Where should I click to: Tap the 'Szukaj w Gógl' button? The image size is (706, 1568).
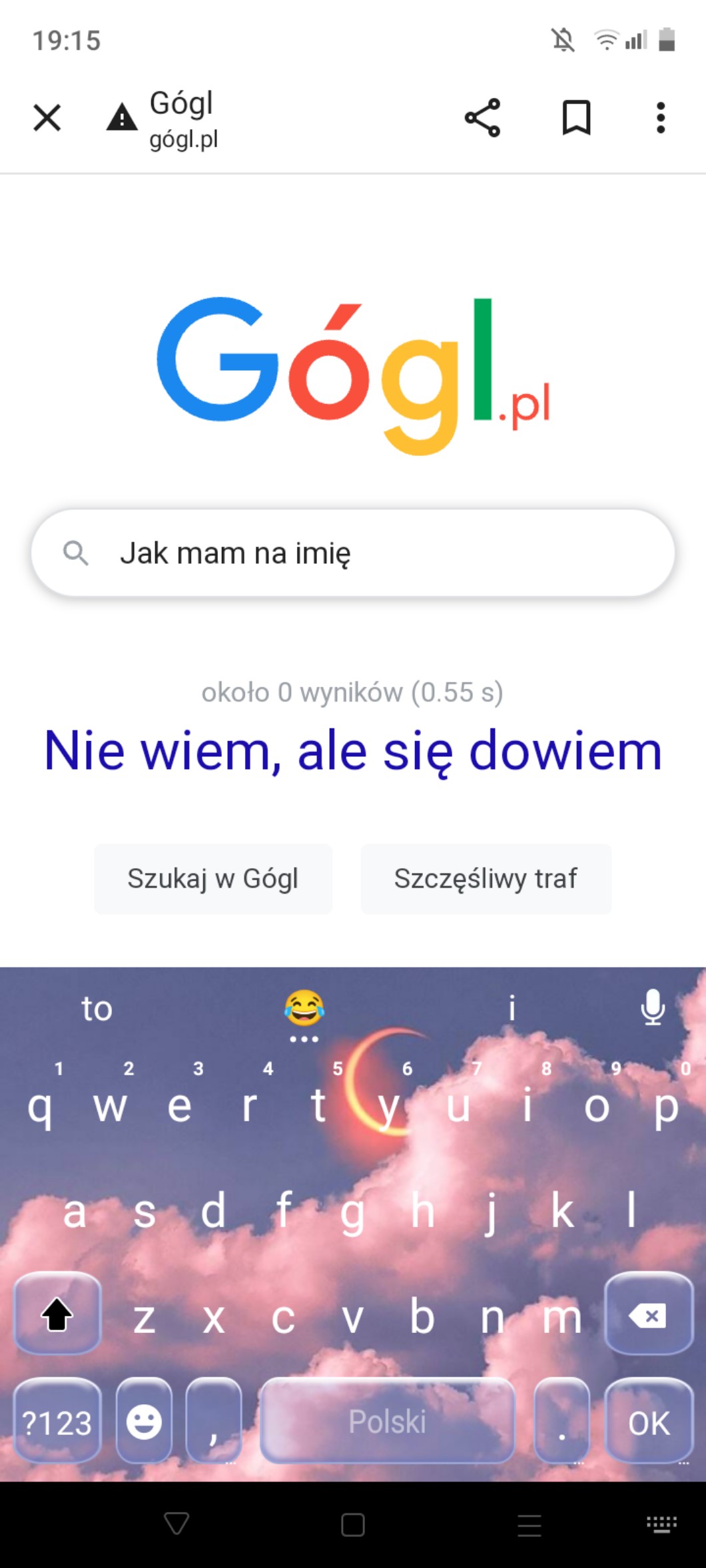[213, 879]
